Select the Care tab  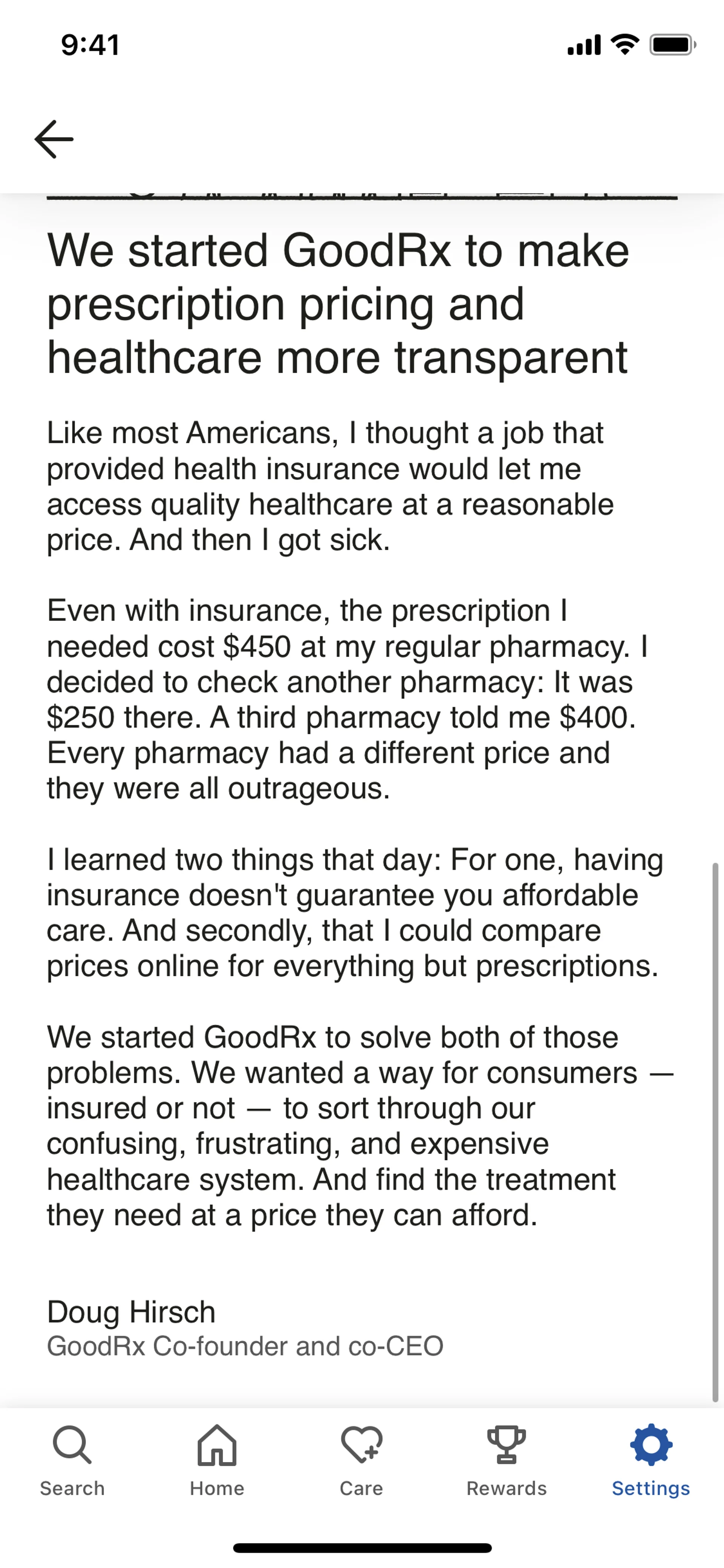361,1461
